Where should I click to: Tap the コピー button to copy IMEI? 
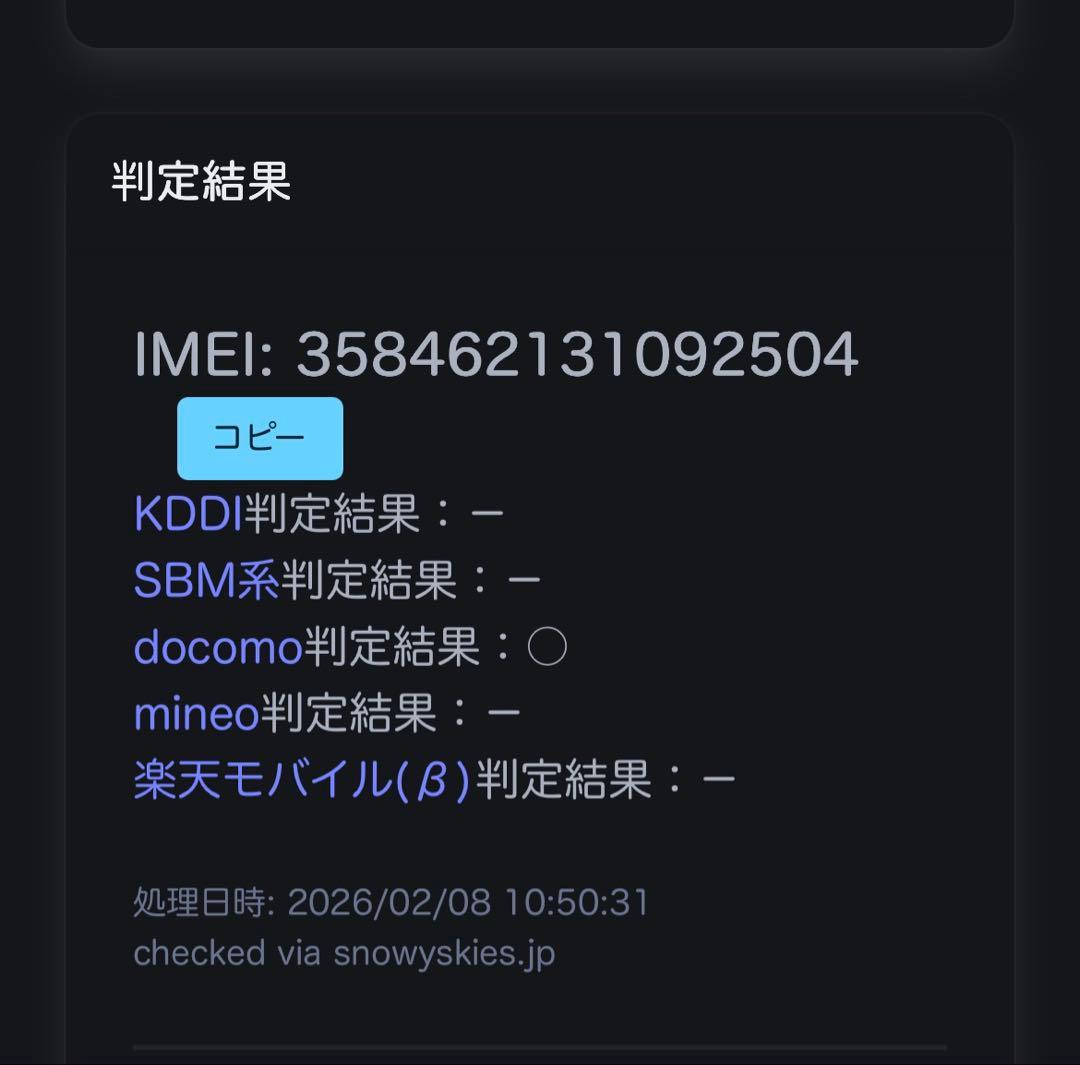pos(259,438)
